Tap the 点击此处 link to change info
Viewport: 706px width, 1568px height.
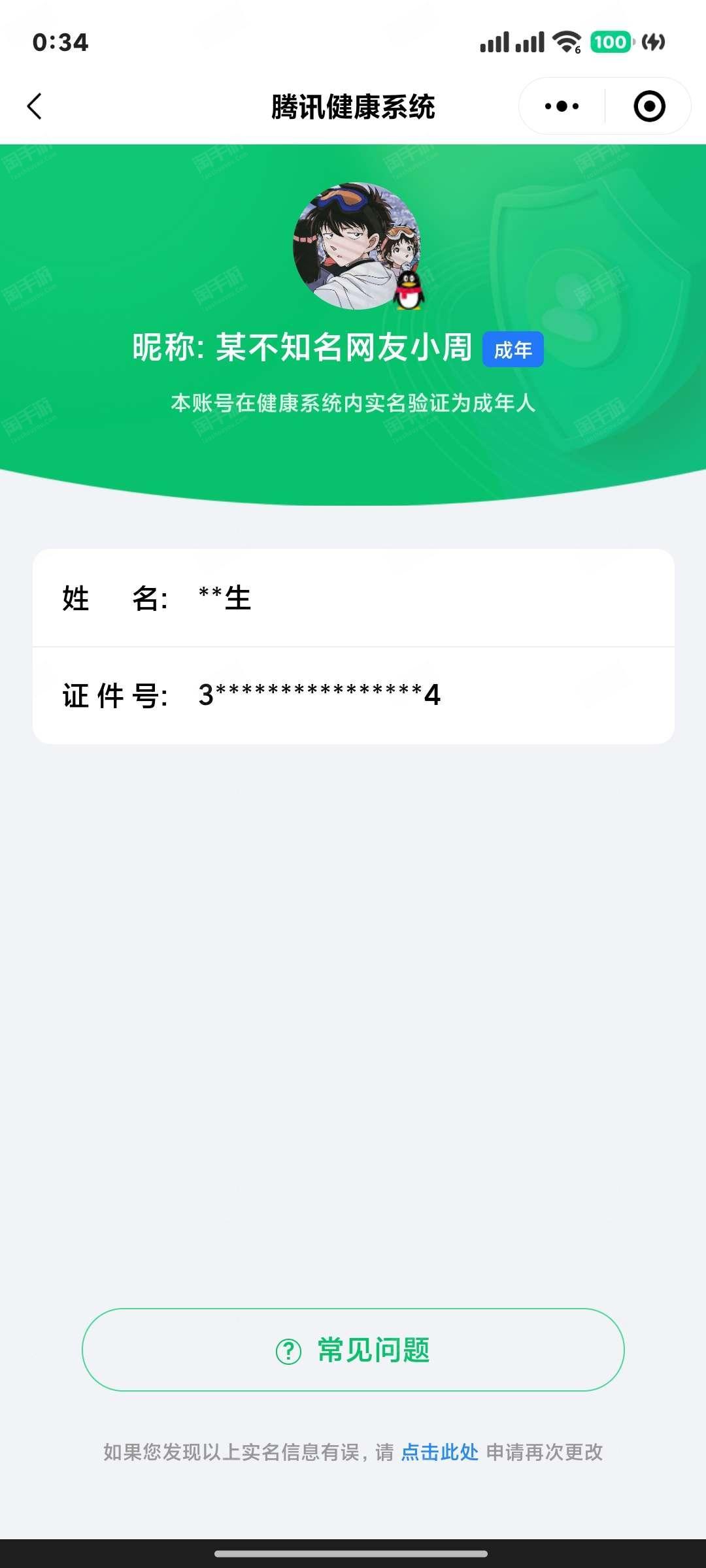440,1452
